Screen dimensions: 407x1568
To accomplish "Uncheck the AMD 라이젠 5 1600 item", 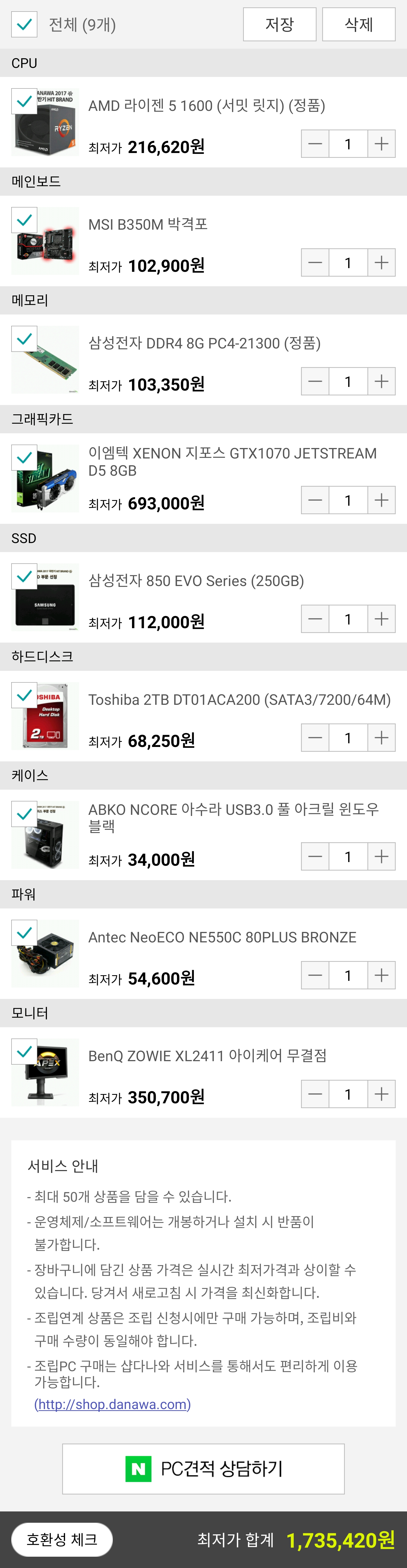I will 24,101.
